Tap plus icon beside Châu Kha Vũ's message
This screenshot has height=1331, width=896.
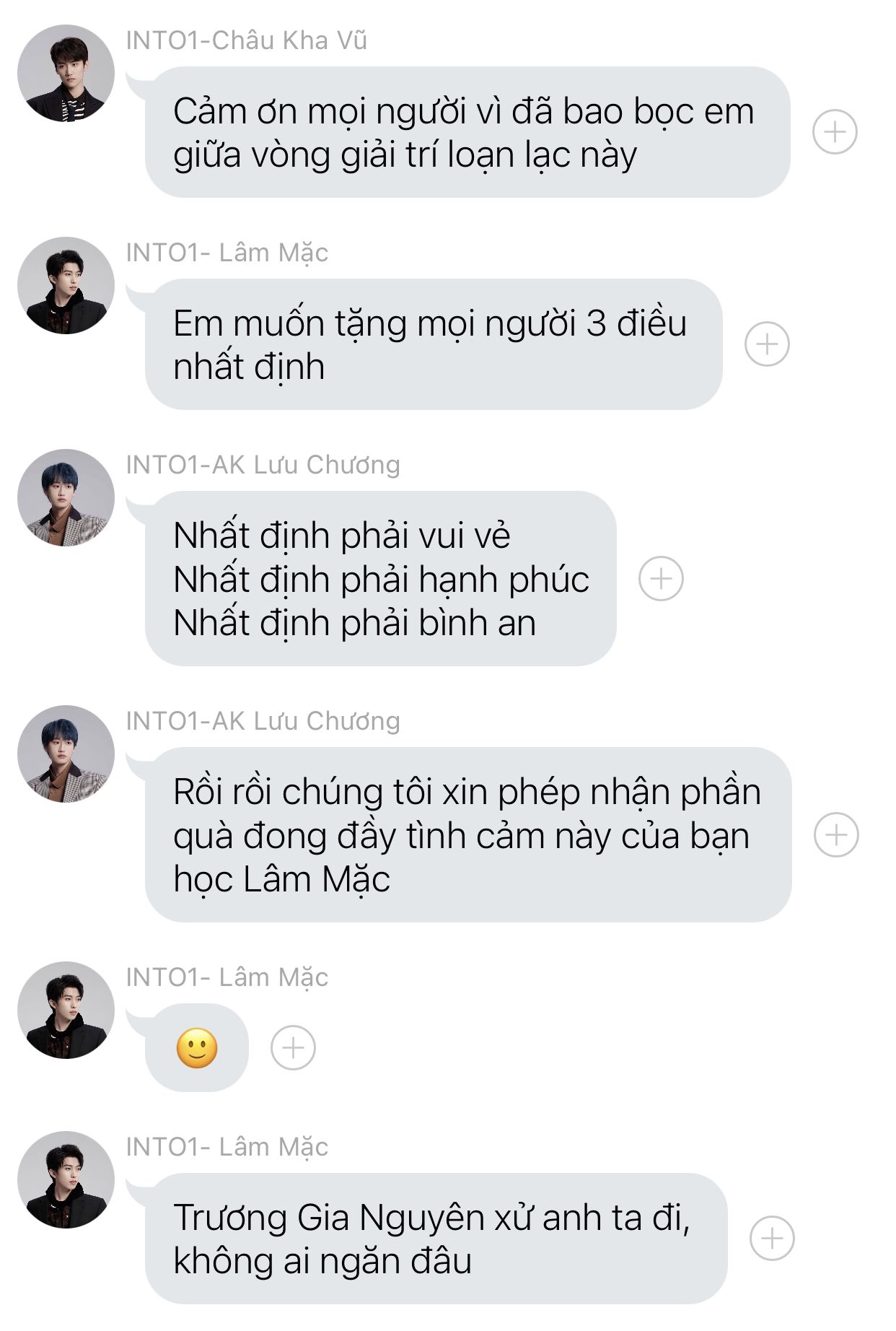[835, 132]
